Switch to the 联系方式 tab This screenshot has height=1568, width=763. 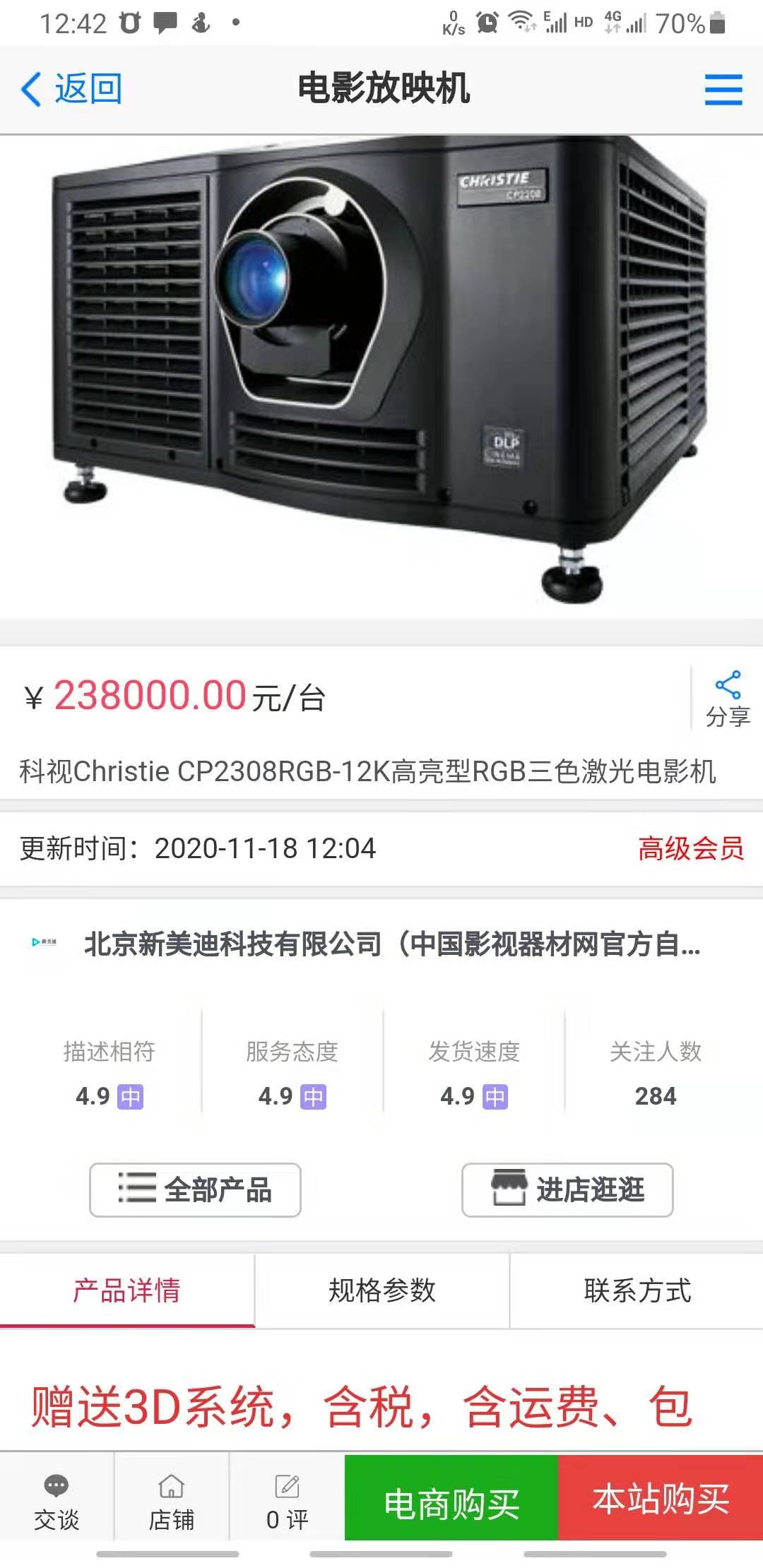point(637,1290)
